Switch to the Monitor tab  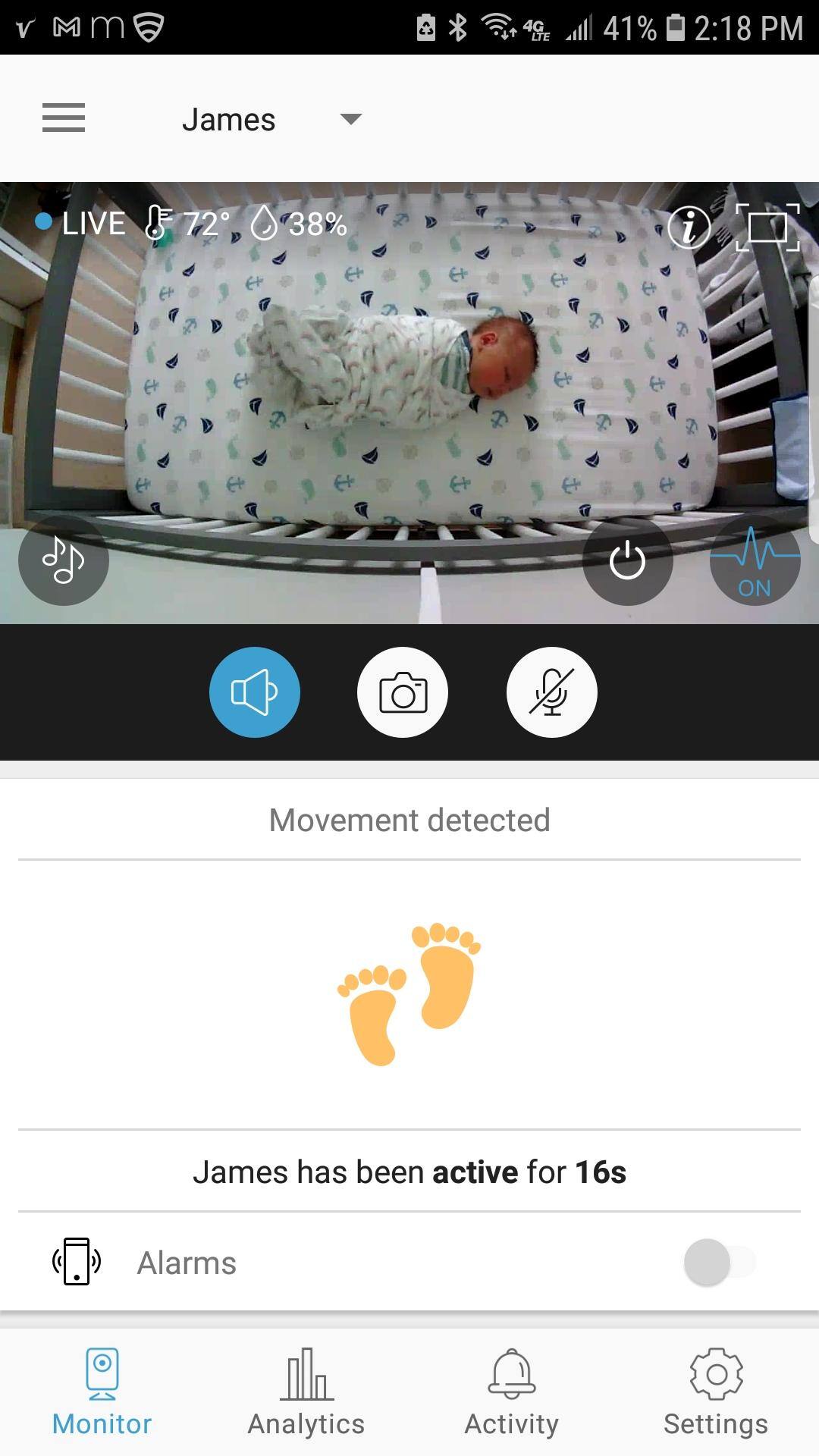coord(102,1392)
